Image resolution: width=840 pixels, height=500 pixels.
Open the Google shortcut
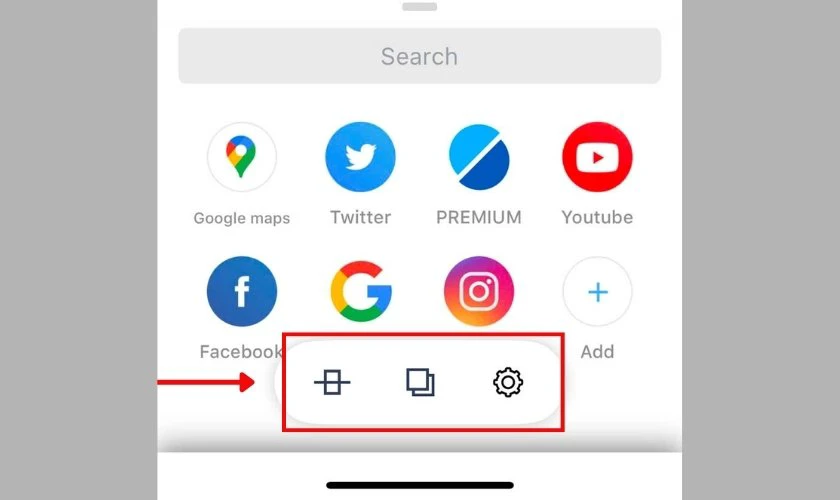pyautogui.click(x=360, y=291)
